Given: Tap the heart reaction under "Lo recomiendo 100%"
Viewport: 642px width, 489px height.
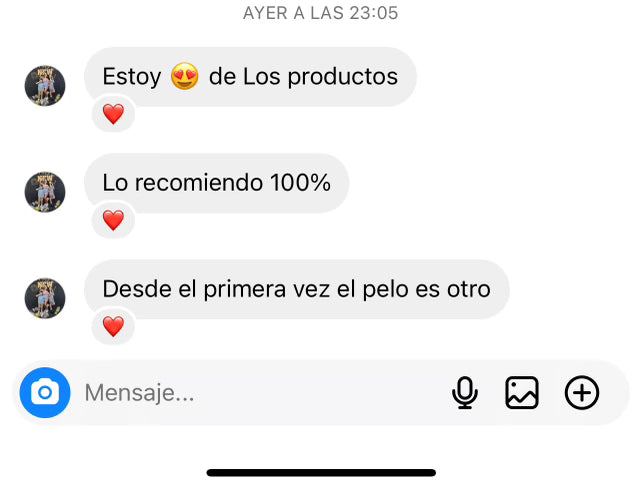Looking at the screenshot, I should click(x=113, y=220).
